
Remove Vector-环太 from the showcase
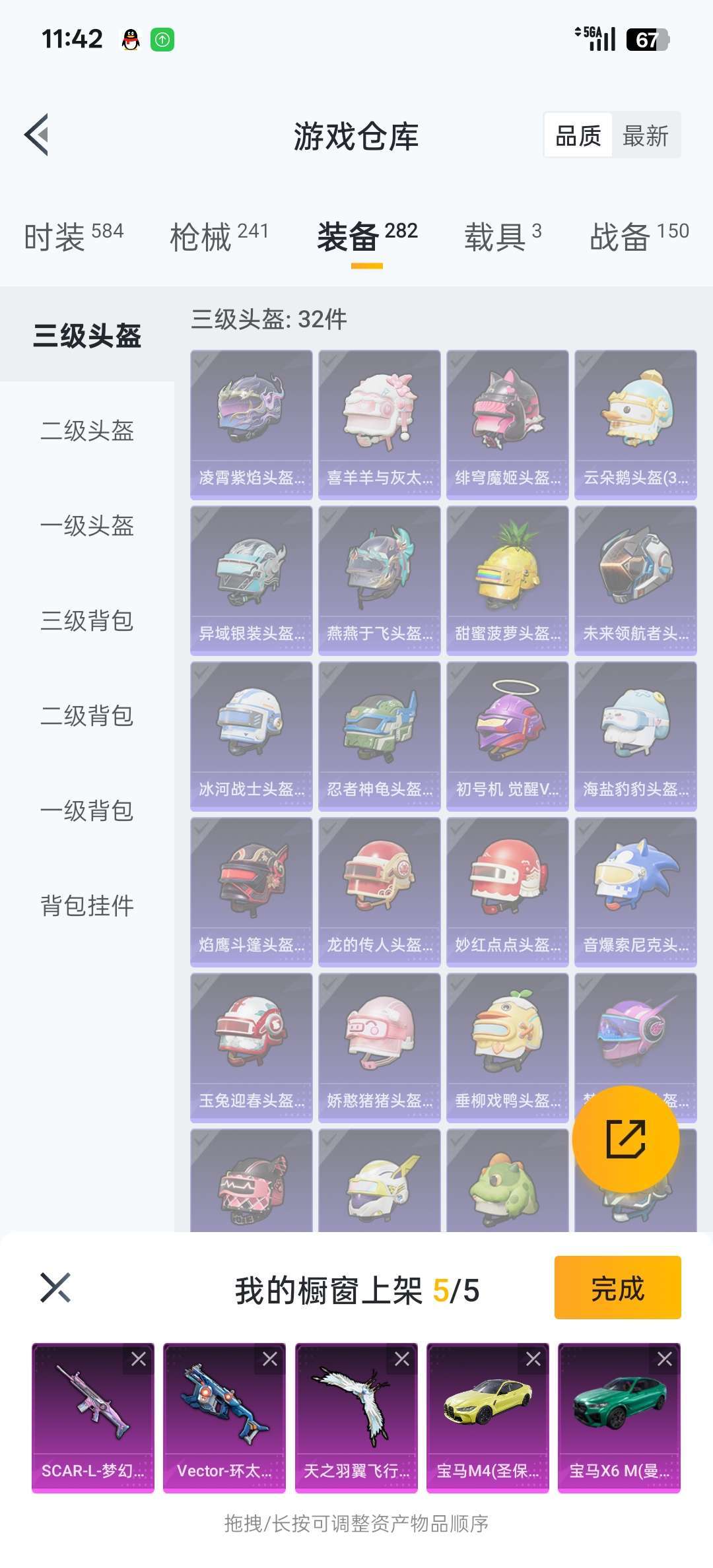(x=270, y=1359)
